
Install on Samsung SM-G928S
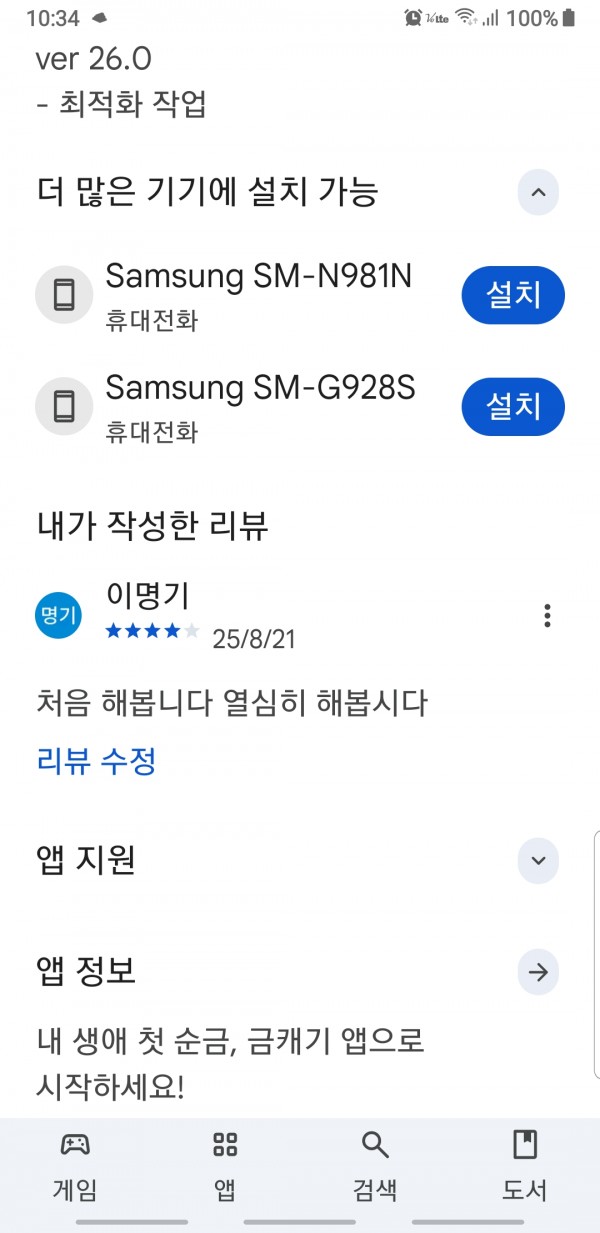point(513,406)
